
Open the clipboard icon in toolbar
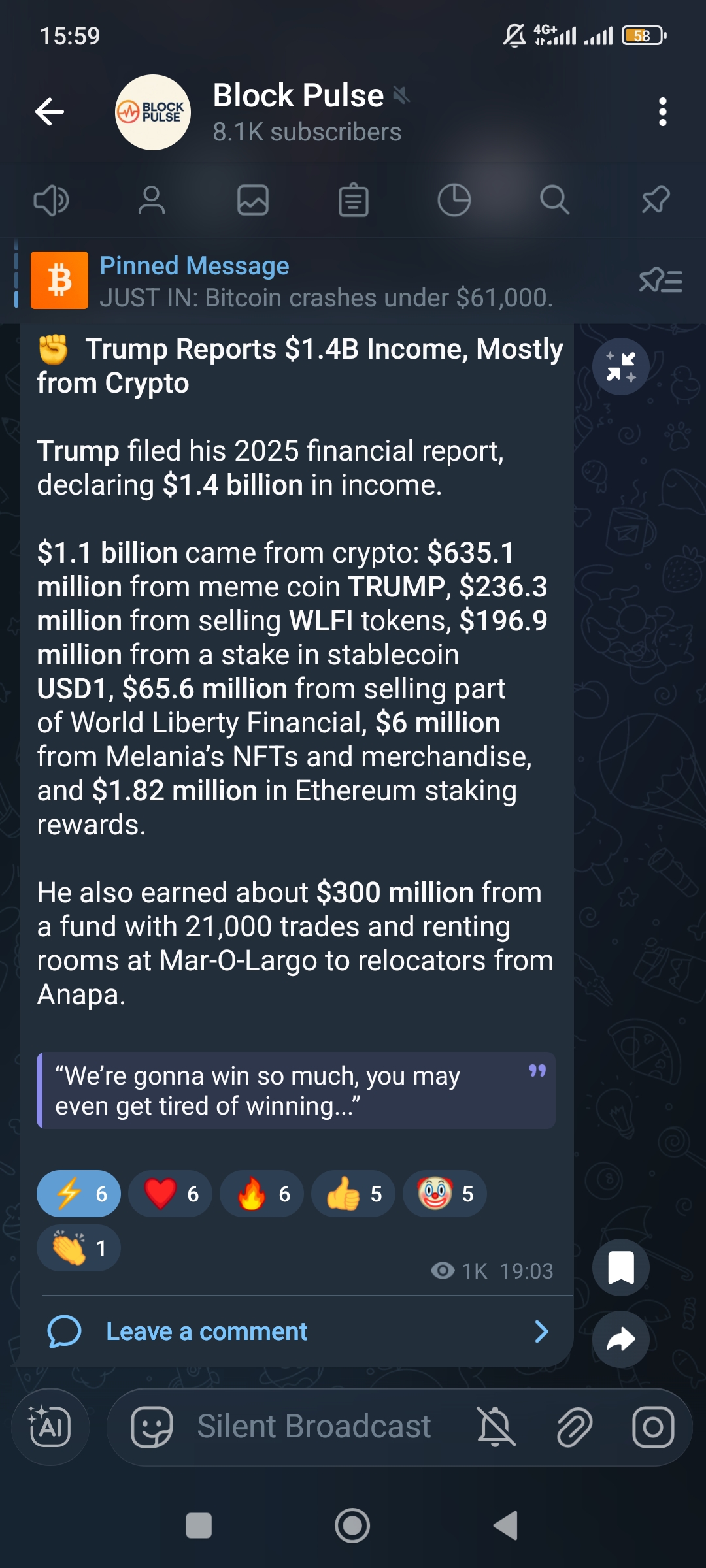click(x=354, y=200)
